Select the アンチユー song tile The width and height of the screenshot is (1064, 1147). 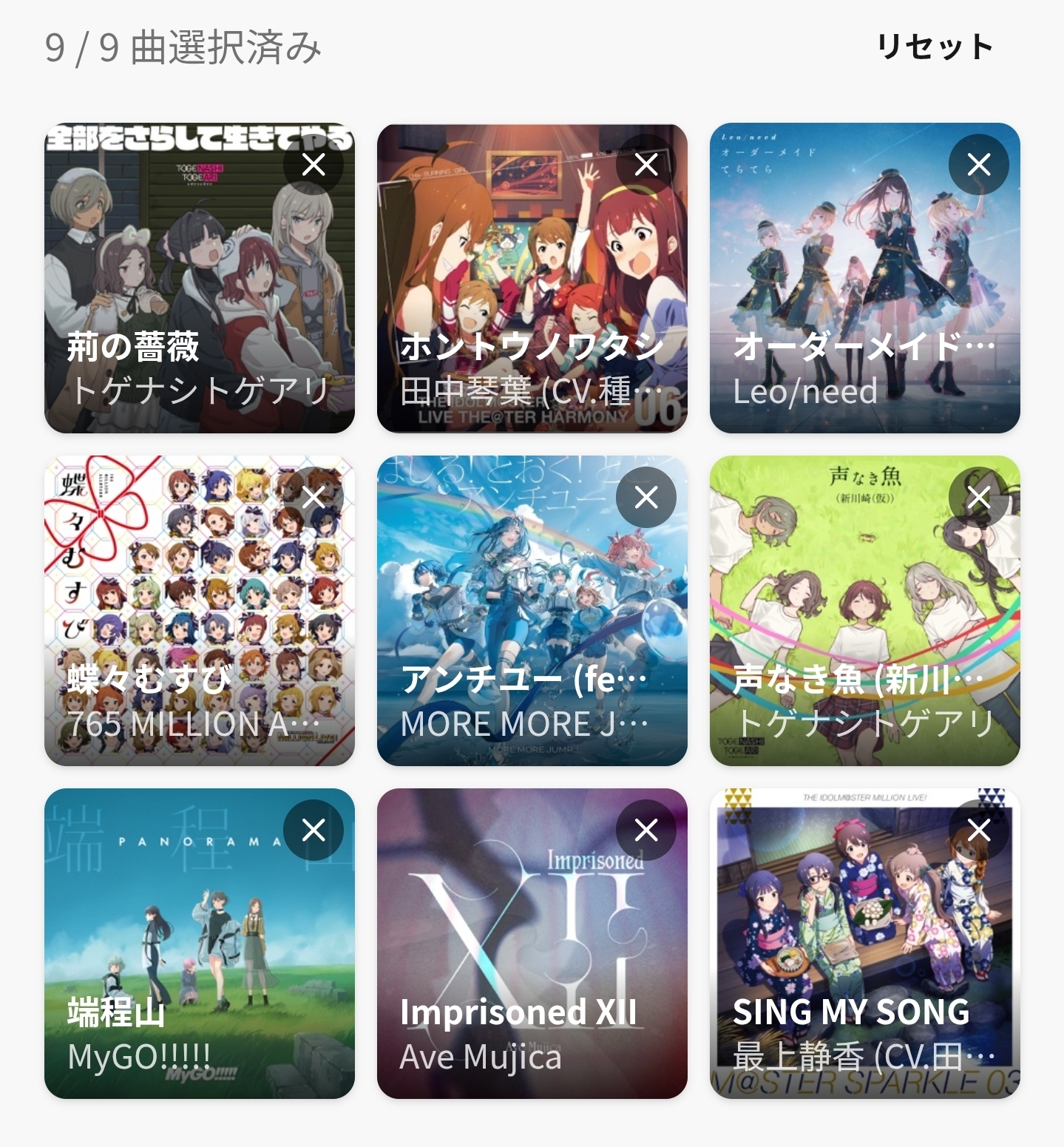coord(518,629)
